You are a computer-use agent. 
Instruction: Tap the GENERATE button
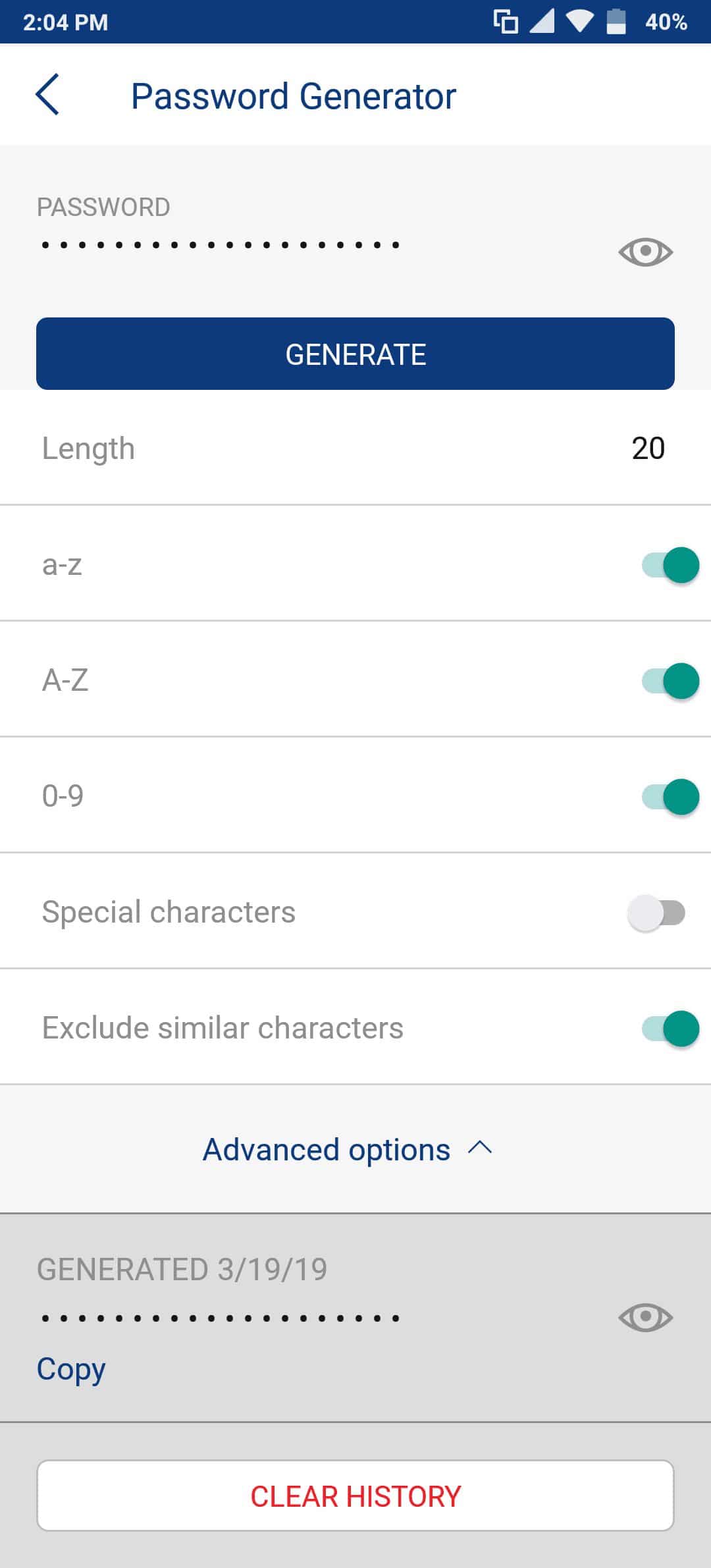coord(355,354)
